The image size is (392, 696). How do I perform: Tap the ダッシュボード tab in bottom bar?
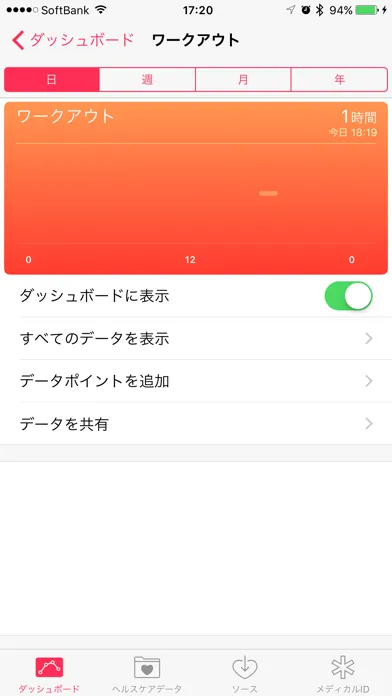click(49, 674)
